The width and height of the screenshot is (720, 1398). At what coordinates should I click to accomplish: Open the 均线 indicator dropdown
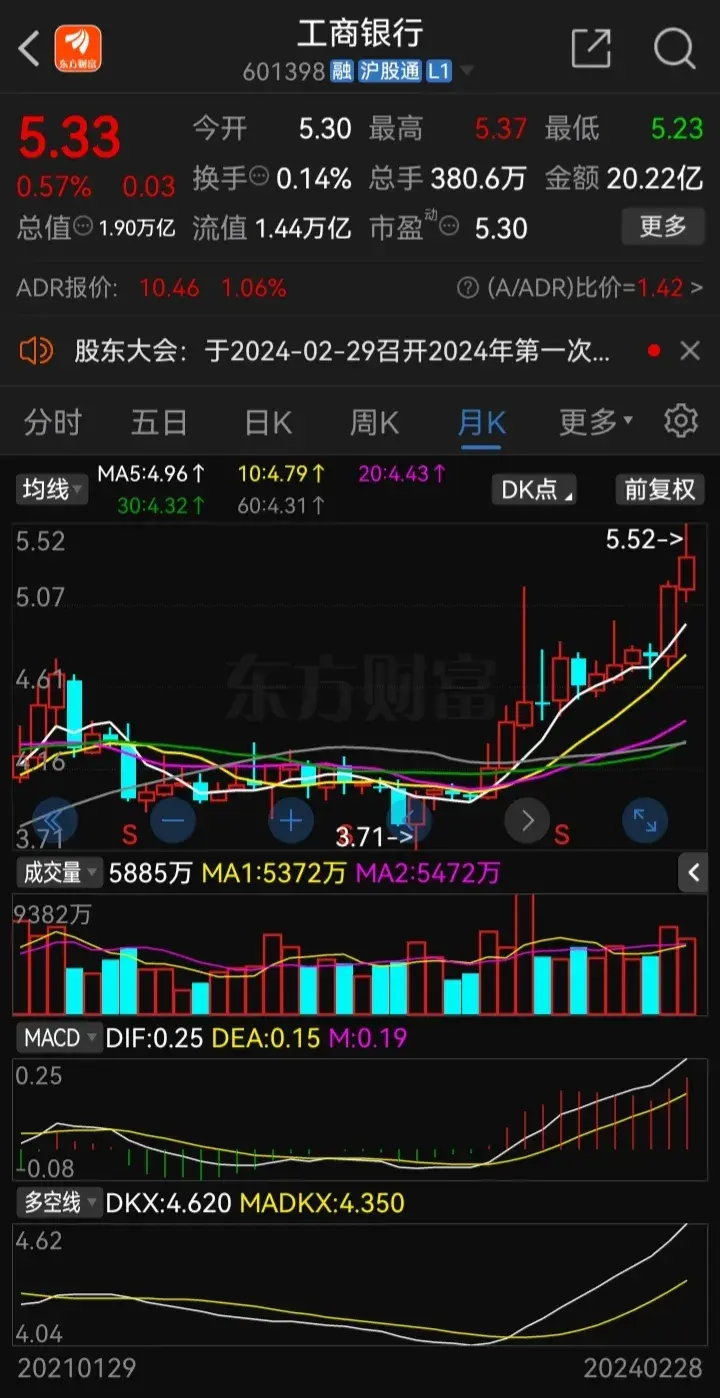tap(52, 489)
